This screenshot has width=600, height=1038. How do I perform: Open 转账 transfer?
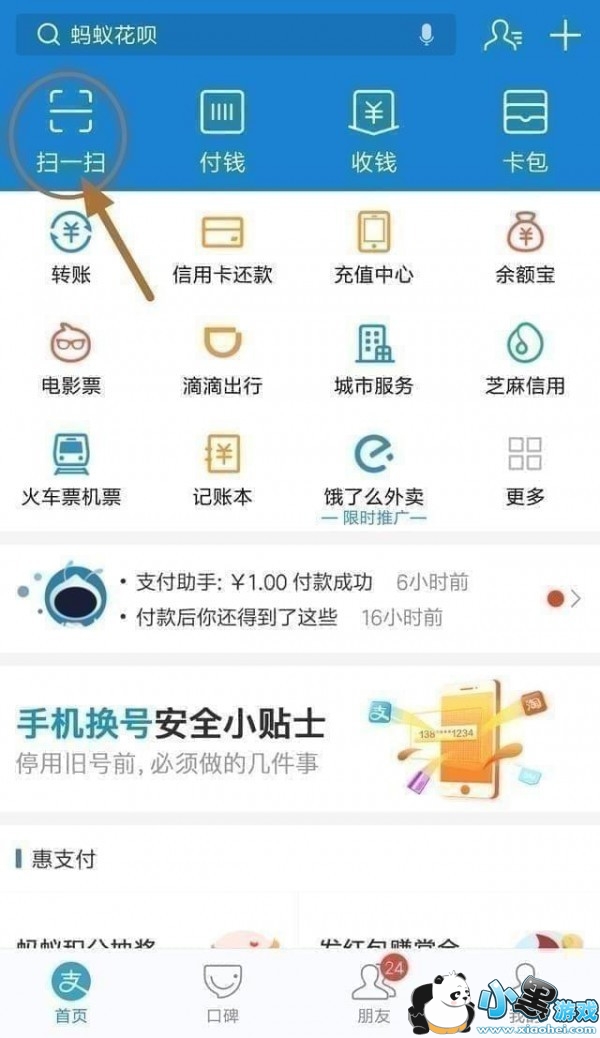70,246
